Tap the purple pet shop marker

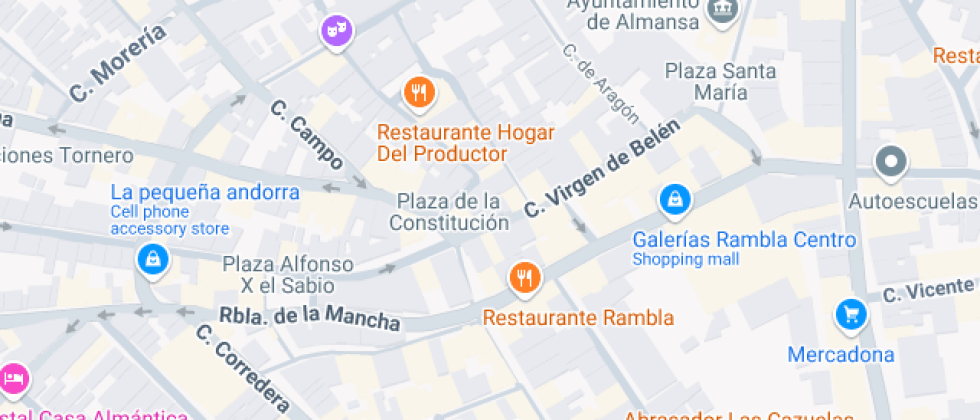pos(337,31)
